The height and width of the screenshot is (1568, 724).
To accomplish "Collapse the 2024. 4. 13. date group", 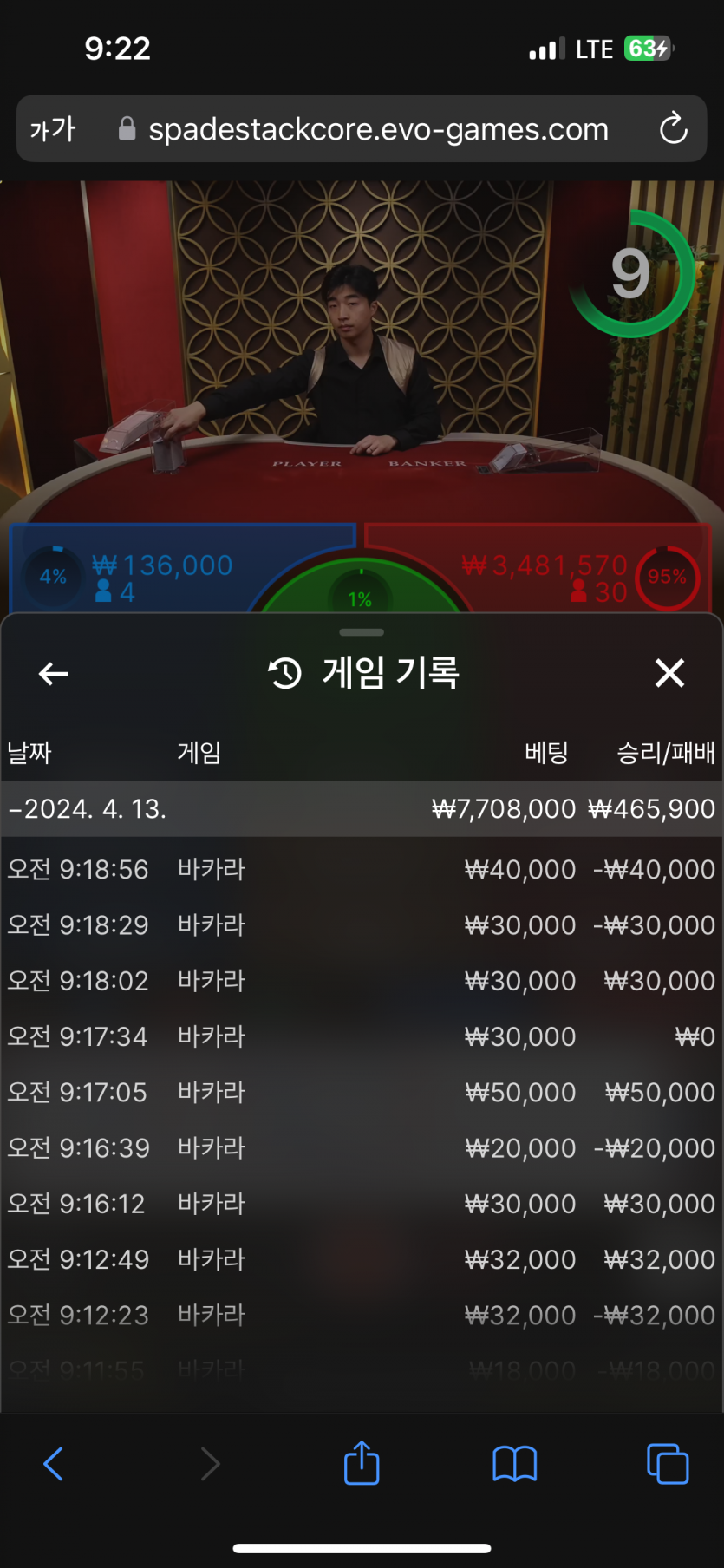I will (87, 809).
